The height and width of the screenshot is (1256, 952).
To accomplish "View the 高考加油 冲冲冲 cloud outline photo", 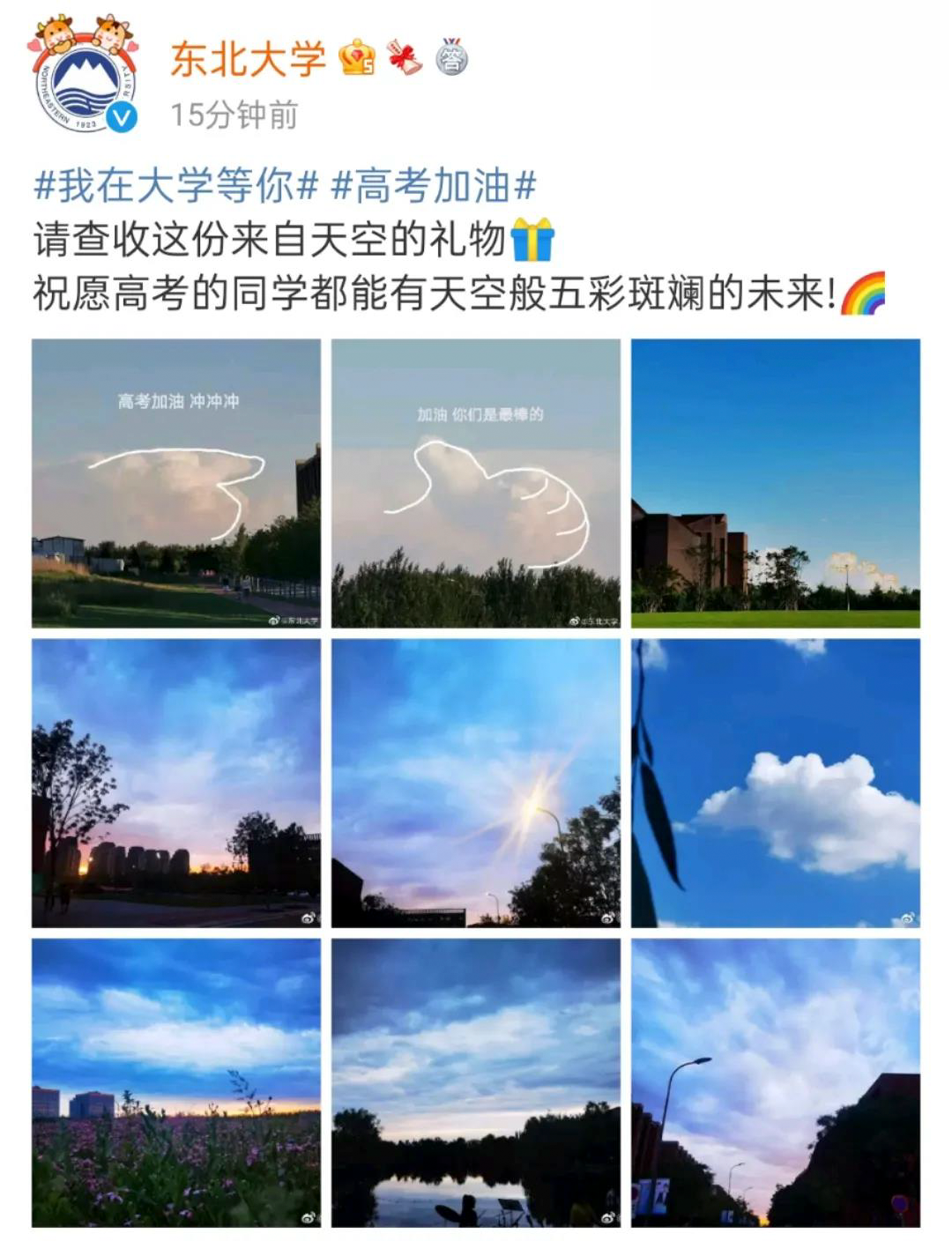I will 176,480.
